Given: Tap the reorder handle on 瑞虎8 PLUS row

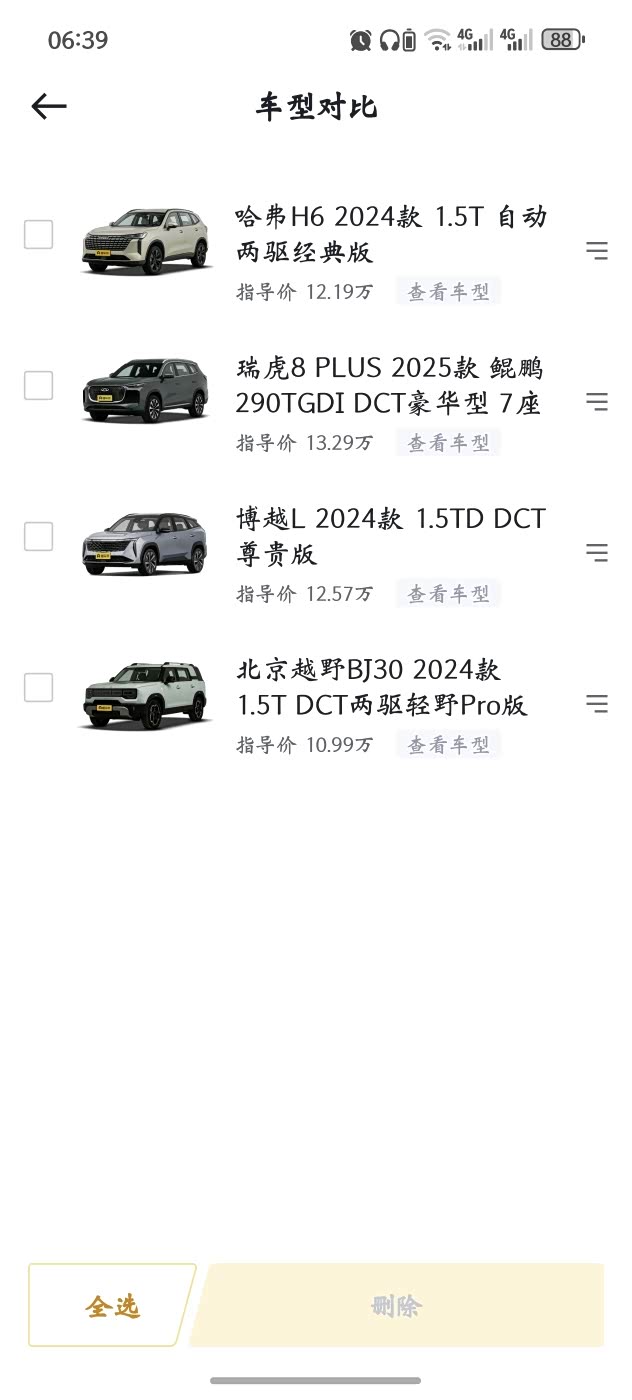Looking at the screenshot, I should pos(597,402).
